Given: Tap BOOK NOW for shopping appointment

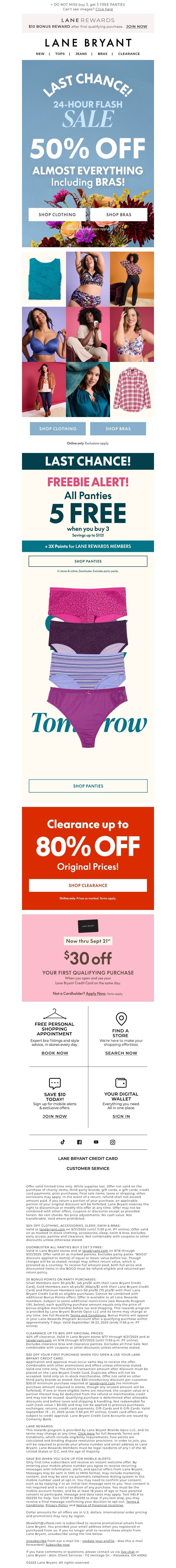Looking at the screenshot, I should click(x=55, y=1052).
